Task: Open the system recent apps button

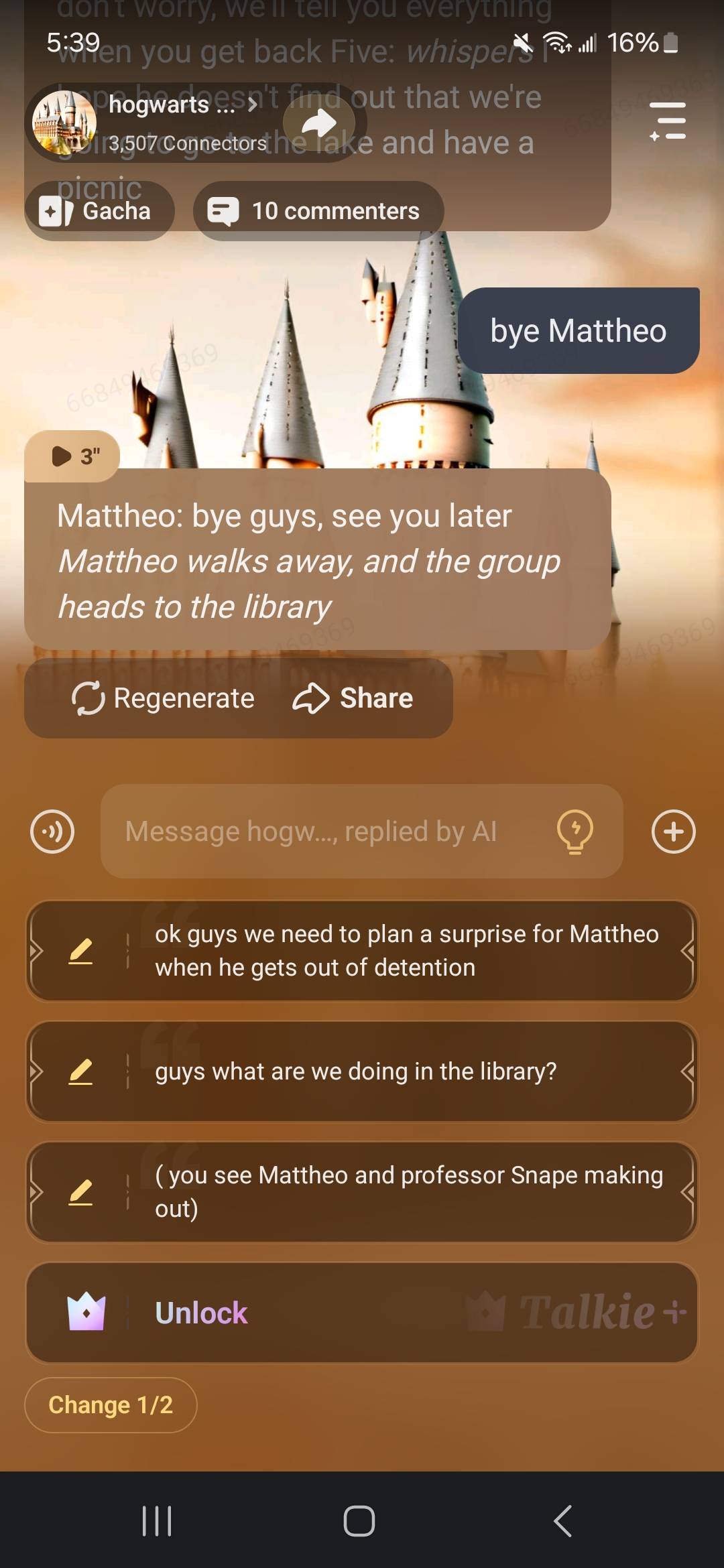Action: (158, 1520)
